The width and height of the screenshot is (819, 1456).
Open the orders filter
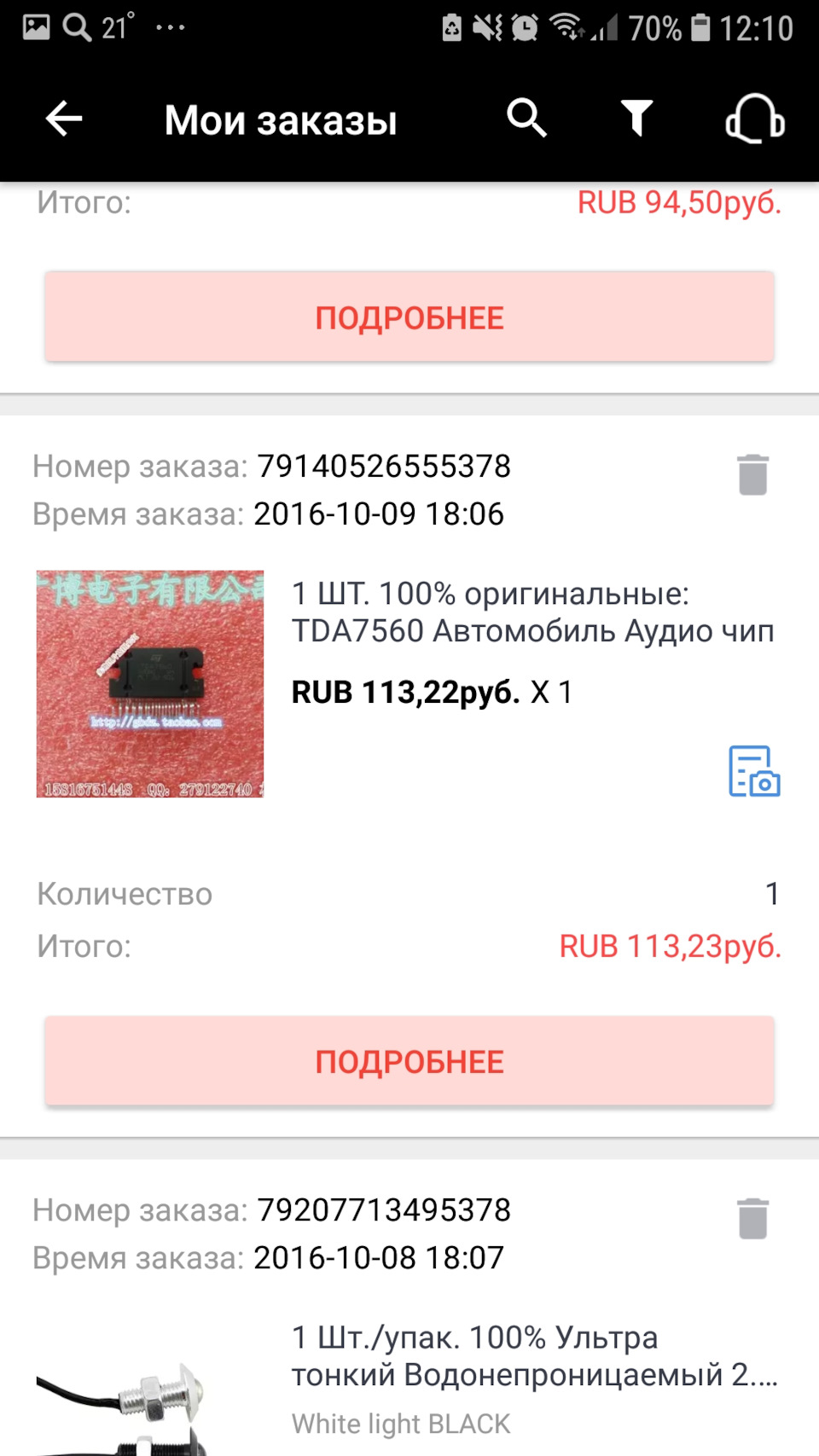point(636,118)
